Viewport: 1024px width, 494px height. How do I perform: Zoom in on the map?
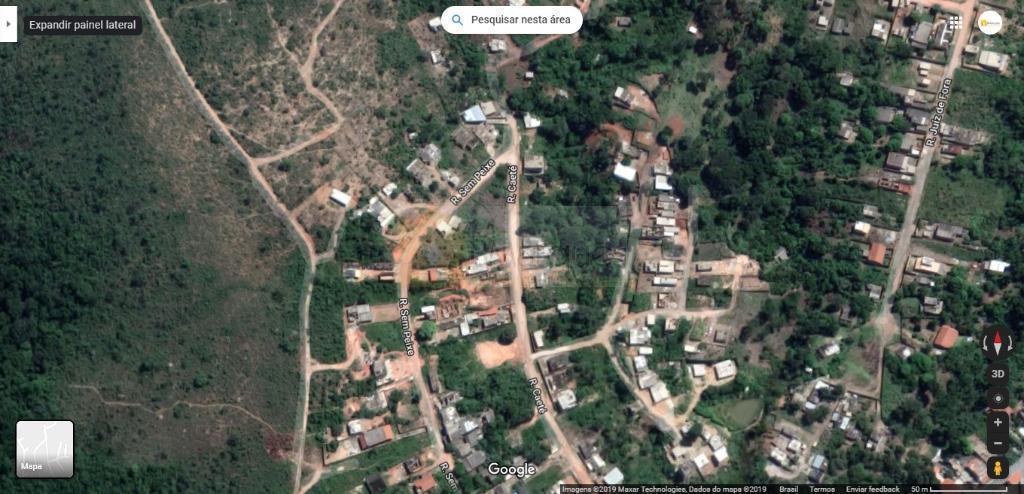click(997, 422)
